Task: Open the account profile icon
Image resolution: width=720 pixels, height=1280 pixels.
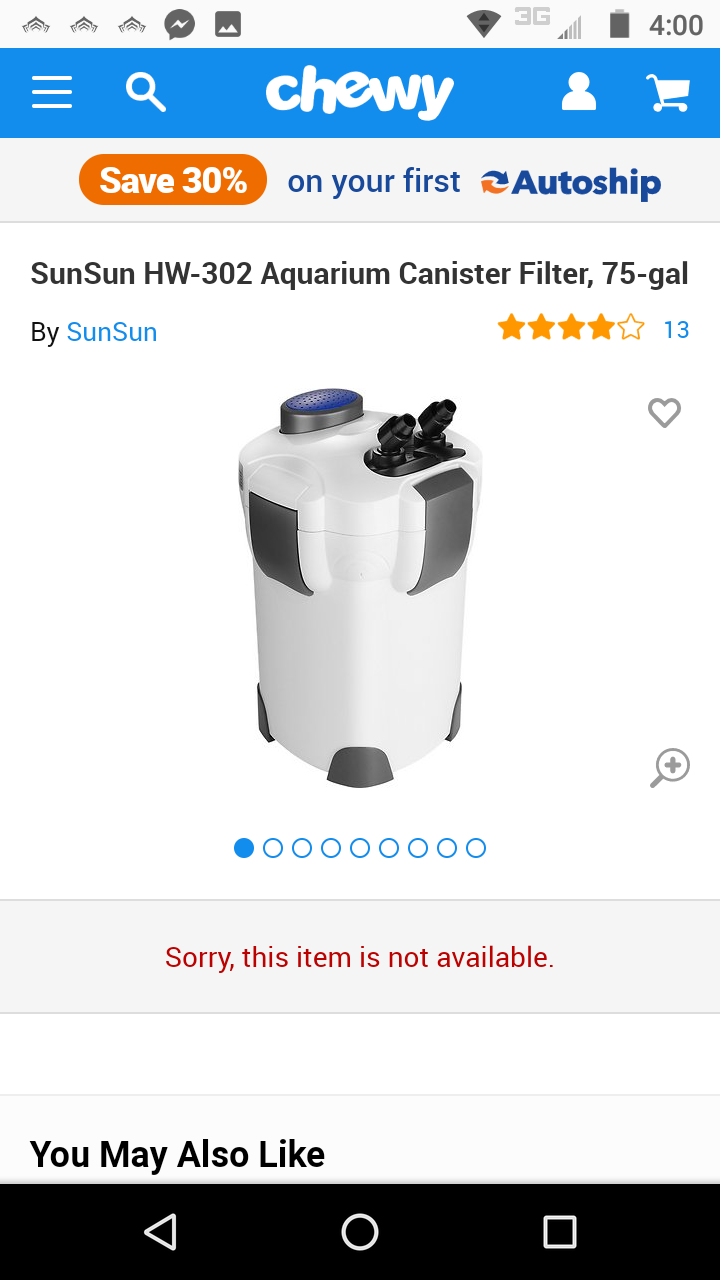Action: click(578, 92)
